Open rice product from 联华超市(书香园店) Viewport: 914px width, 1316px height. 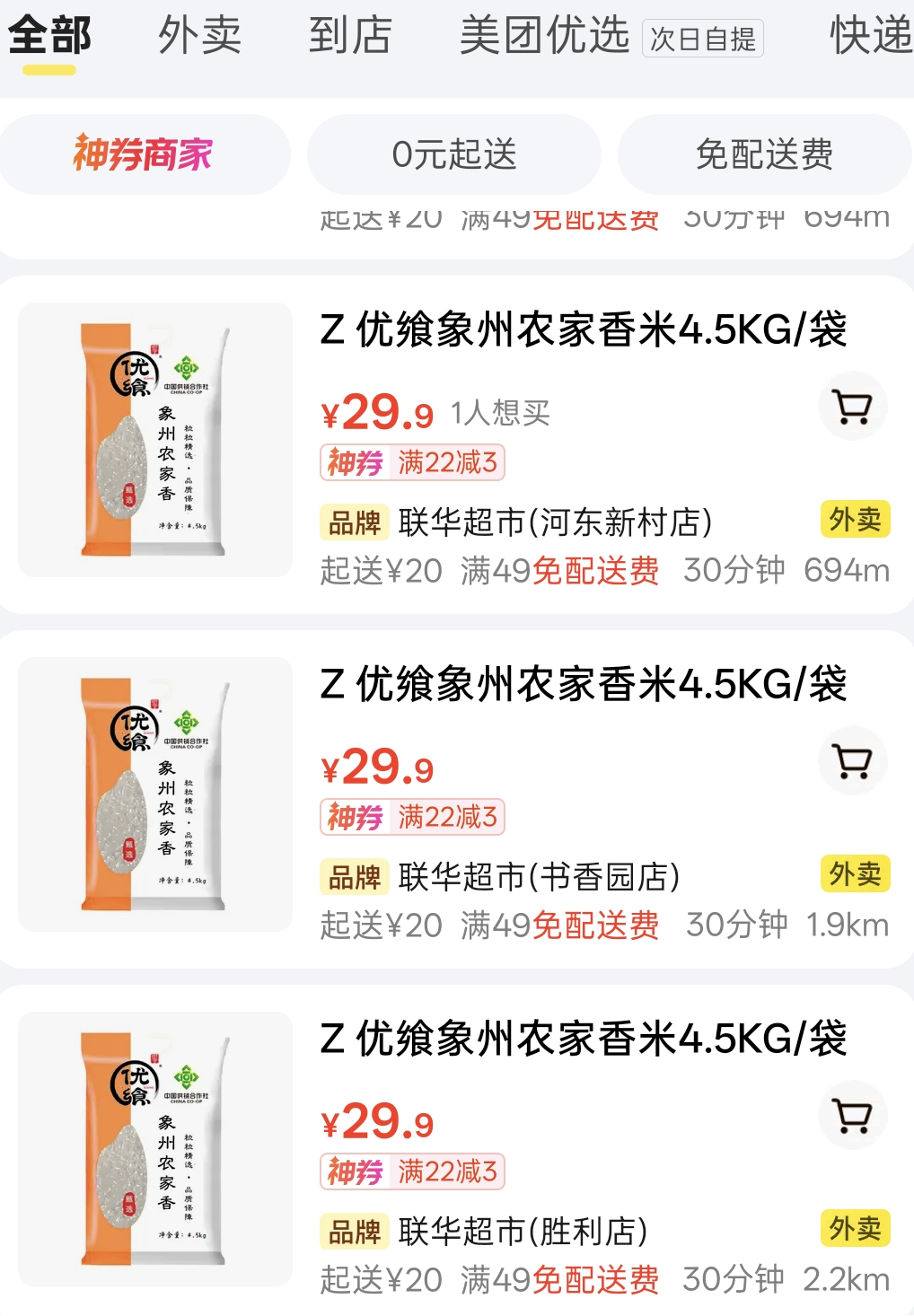click(582, 684)
